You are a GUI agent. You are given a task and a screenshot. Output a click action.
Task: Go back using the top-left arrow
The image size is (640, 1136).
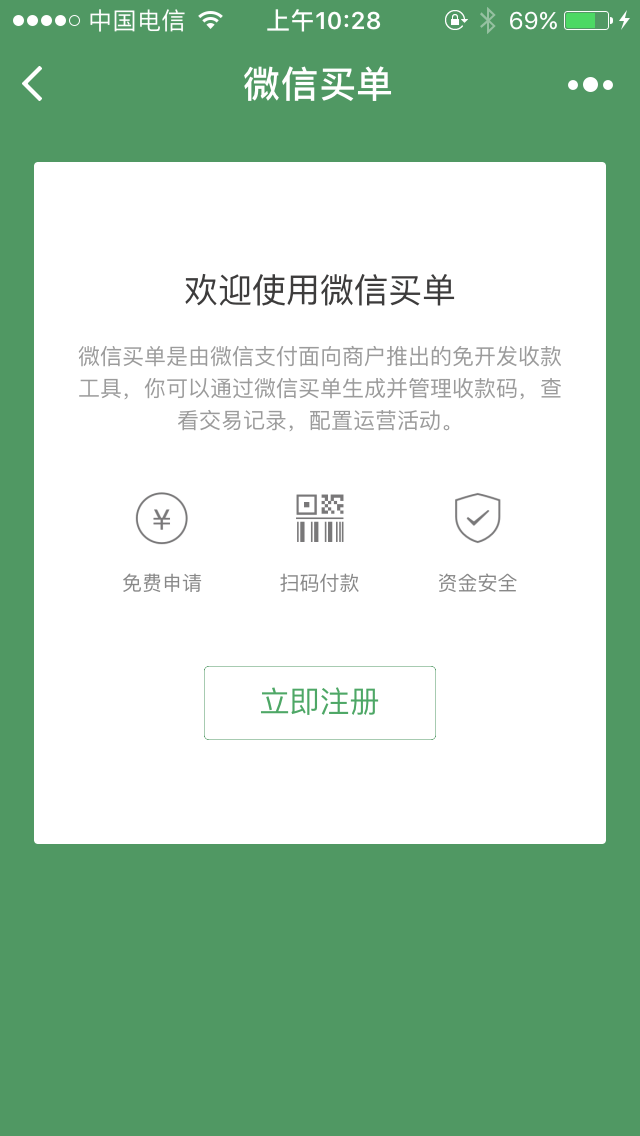pyautogui.click(x=33, y=84)
